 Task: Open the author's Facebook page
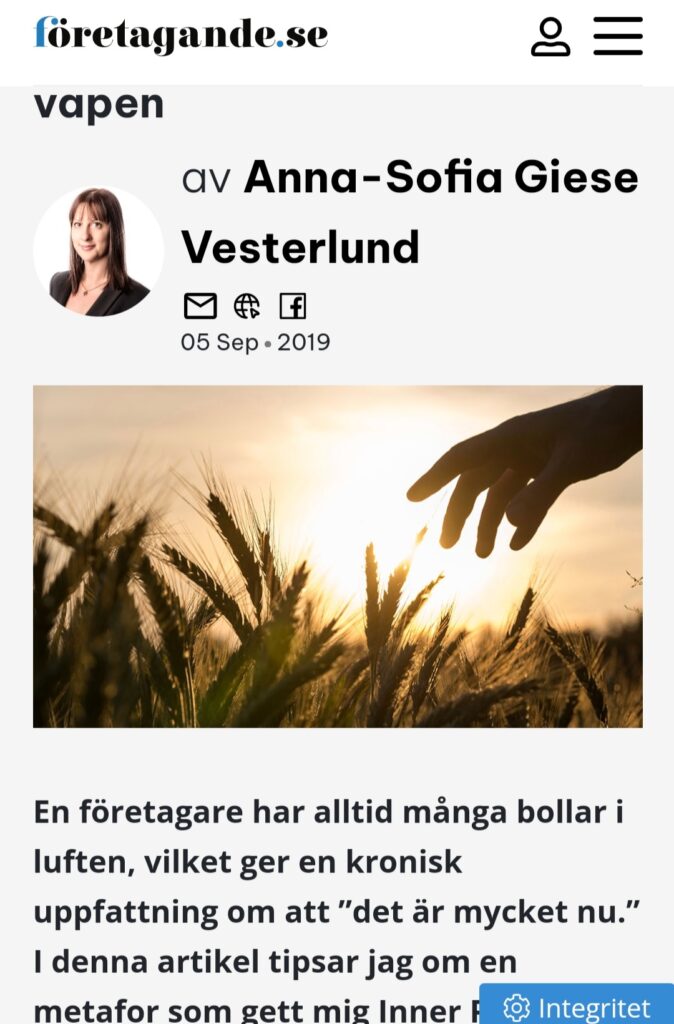[292, 305]
